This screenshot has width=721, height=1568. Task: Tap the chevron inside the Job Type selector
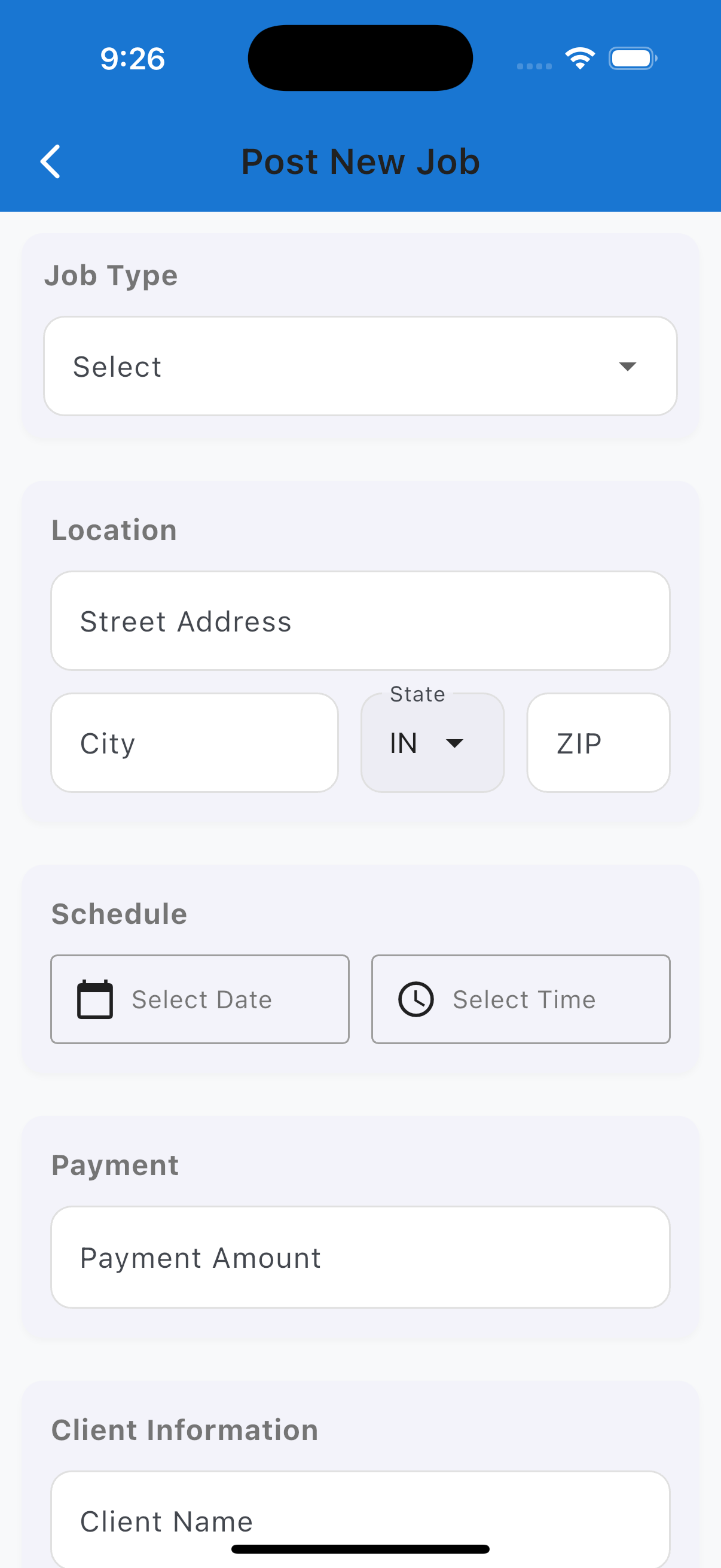629,367
